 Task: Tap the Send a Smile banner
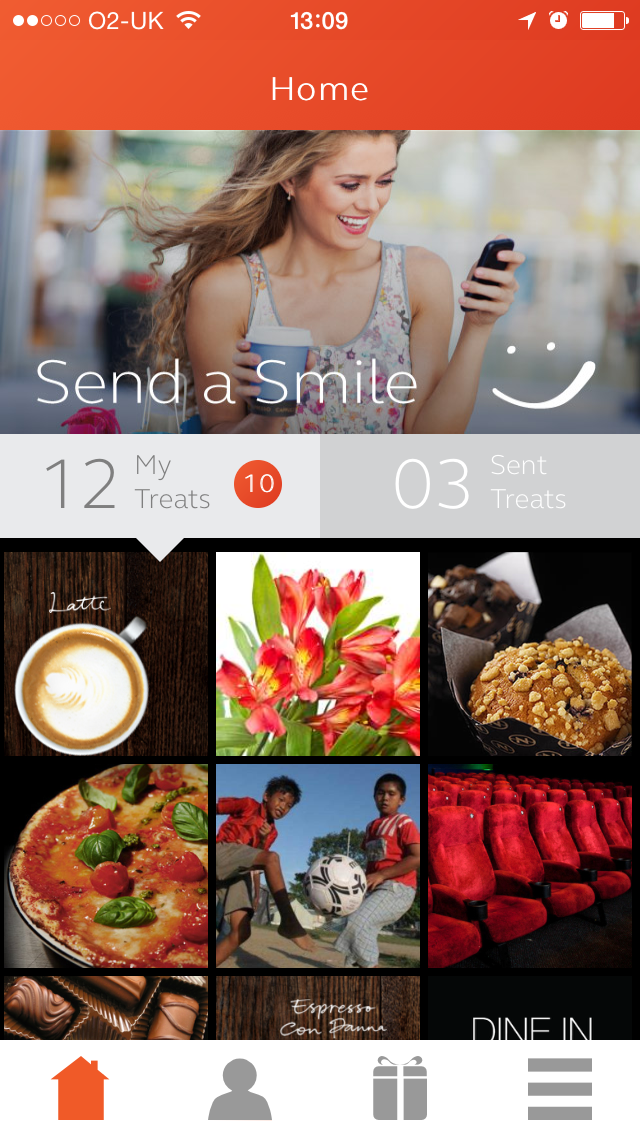[x=320, y=282]
